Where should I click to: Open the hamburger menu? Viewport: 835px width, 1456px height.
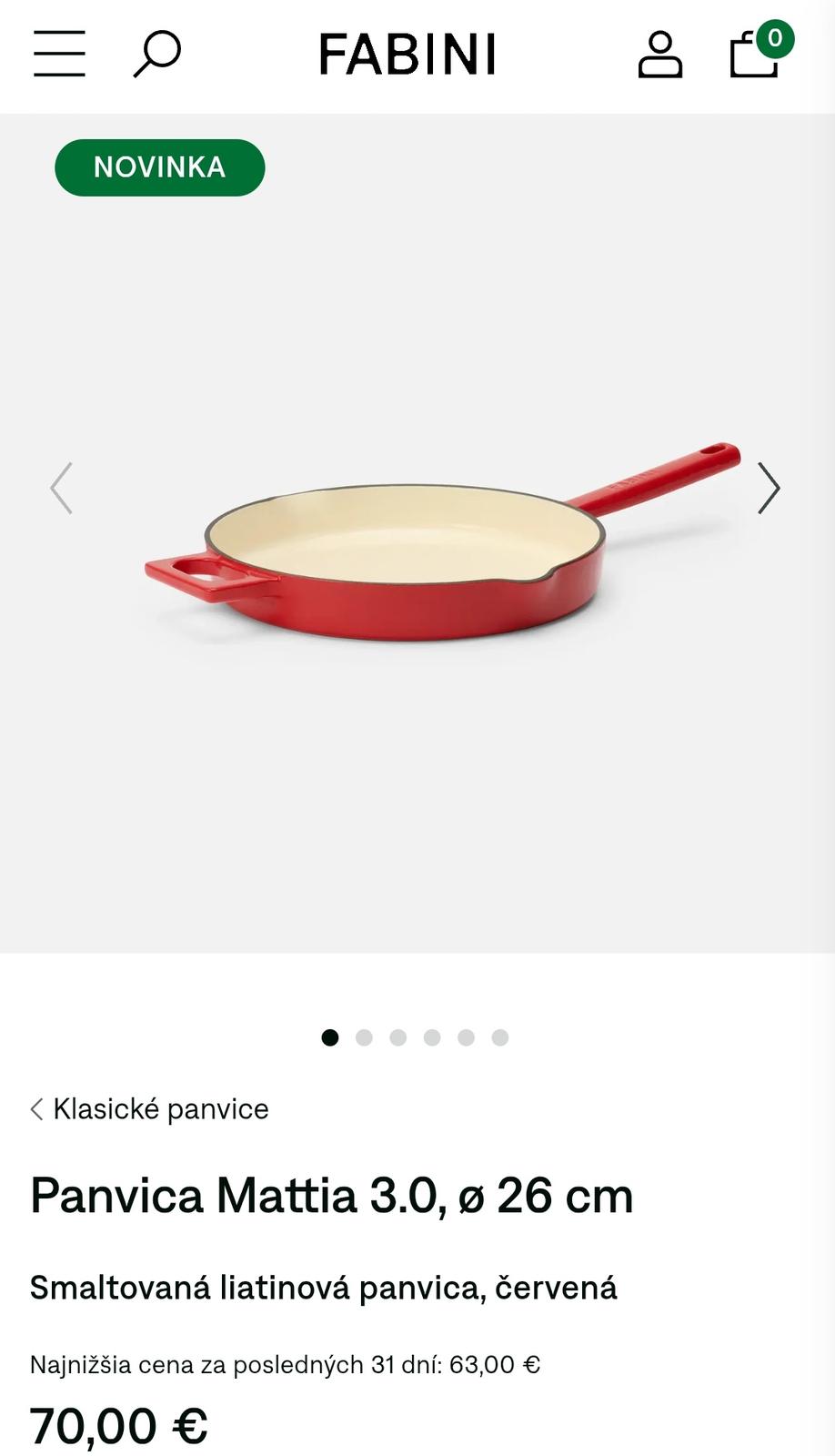59,54
